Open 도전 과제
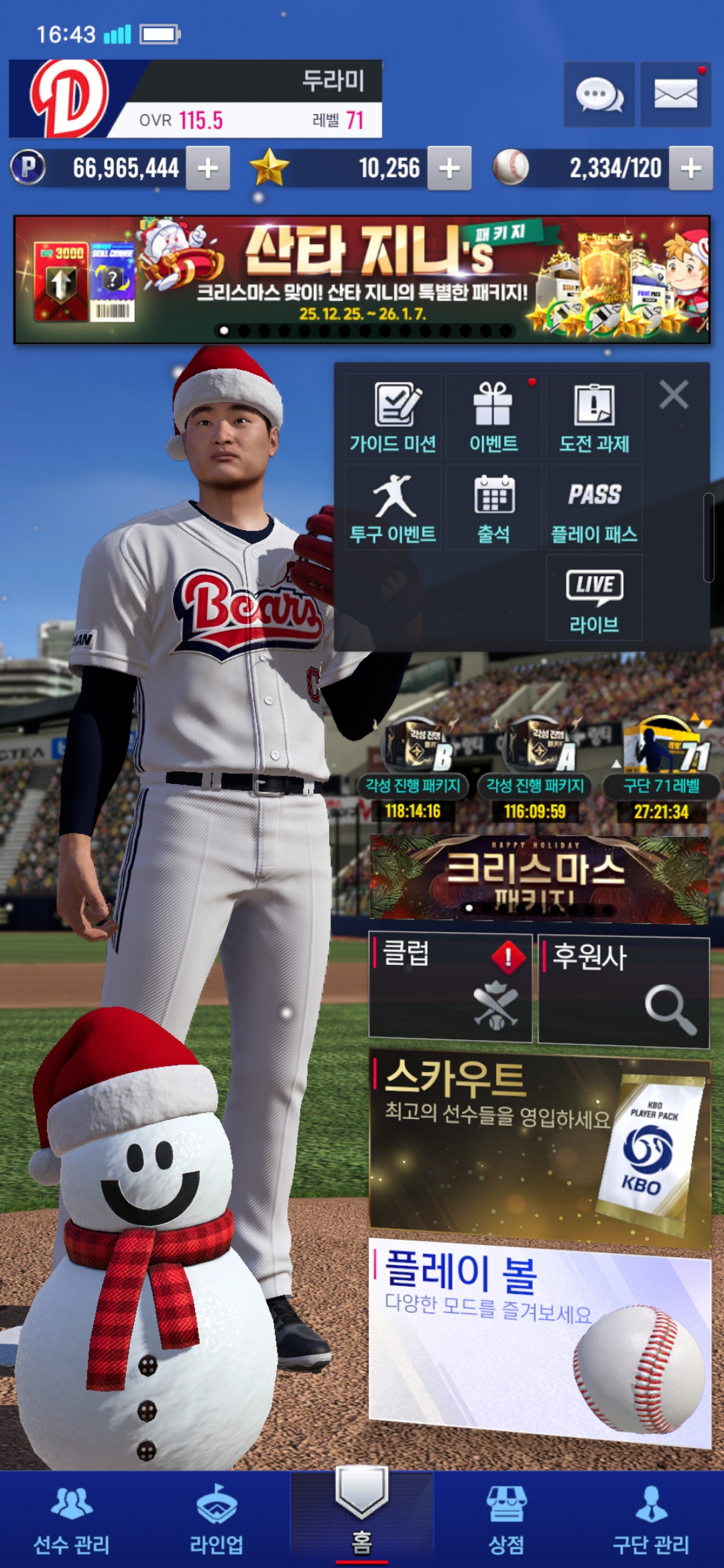 pyautogui.click(x=594, y=417)
